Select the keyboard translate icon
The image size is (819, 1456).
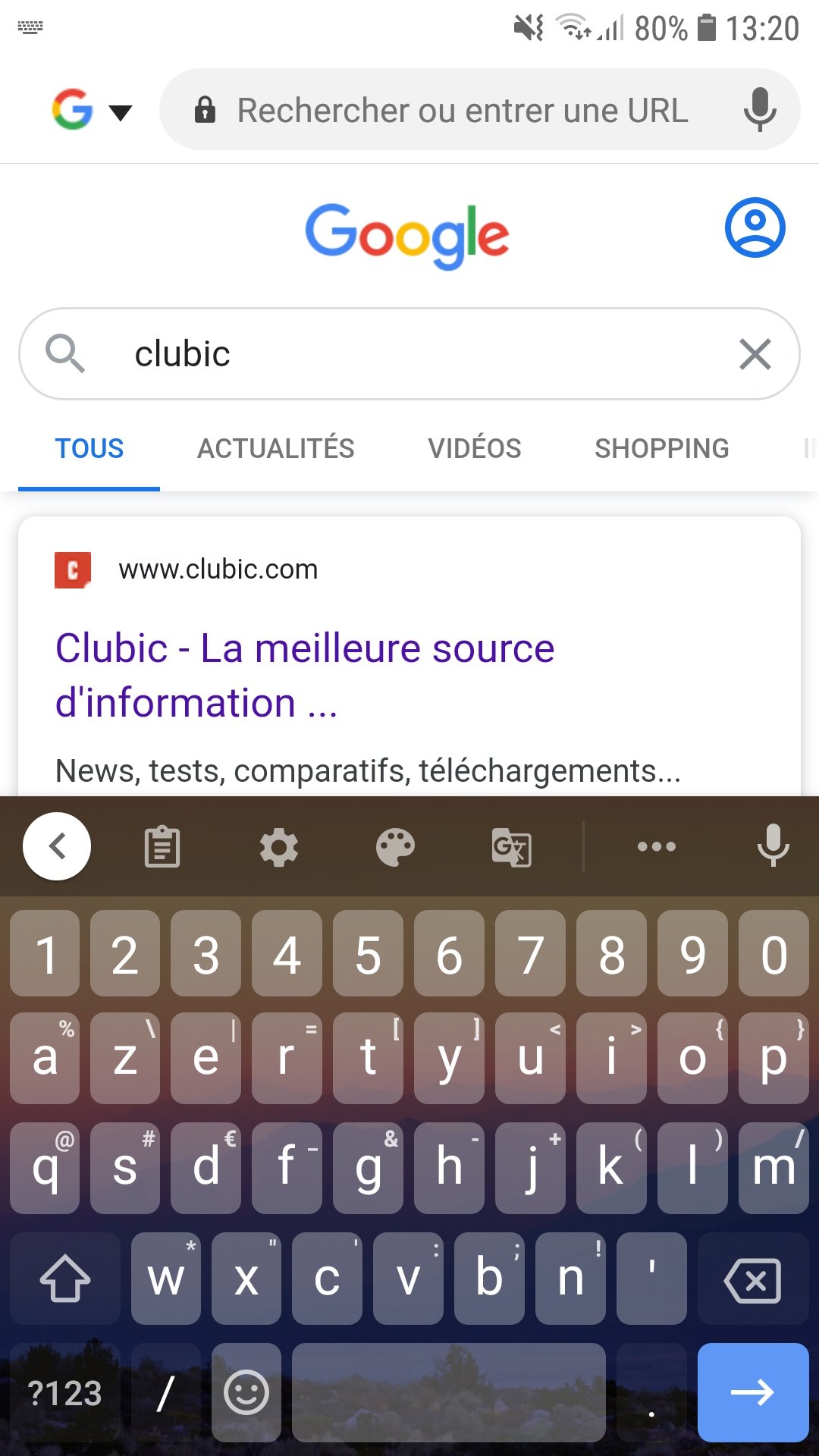[510, 846]
